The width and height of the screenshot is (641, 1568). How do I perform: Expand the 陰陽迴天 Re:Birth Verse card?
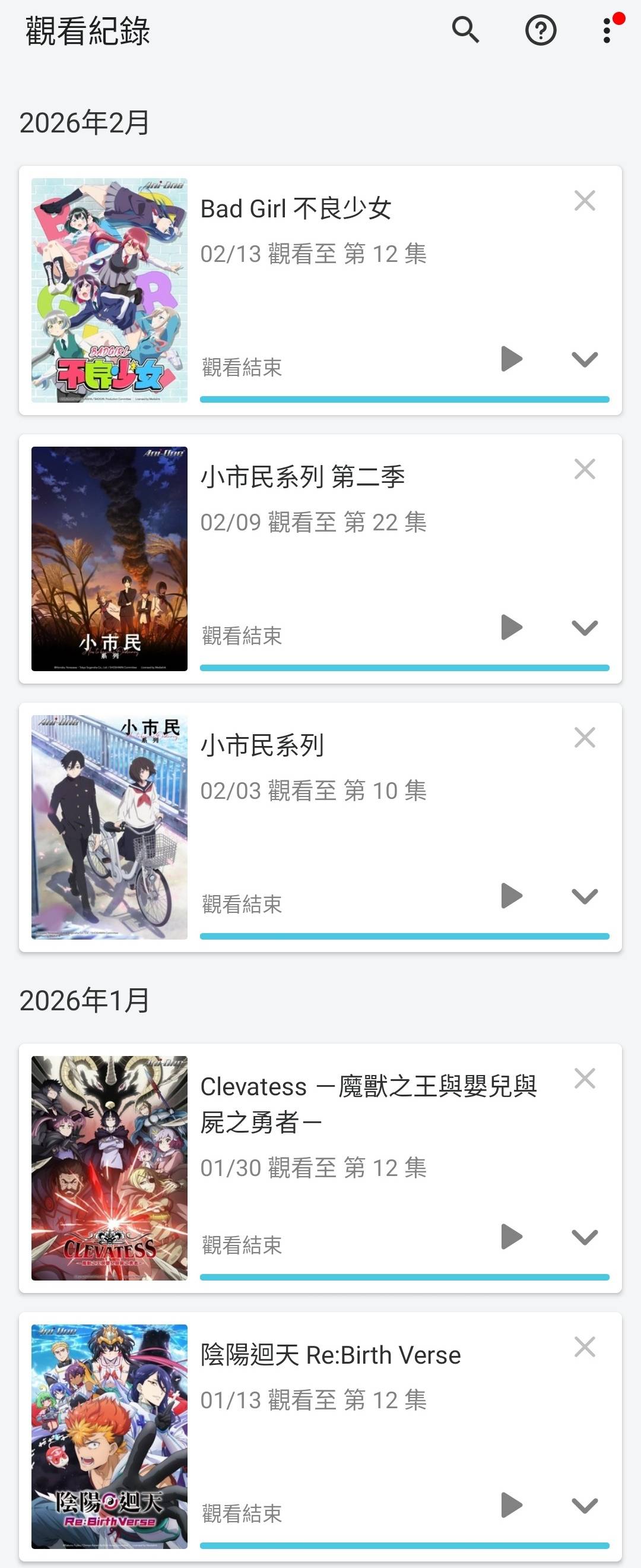(585, 1505)
